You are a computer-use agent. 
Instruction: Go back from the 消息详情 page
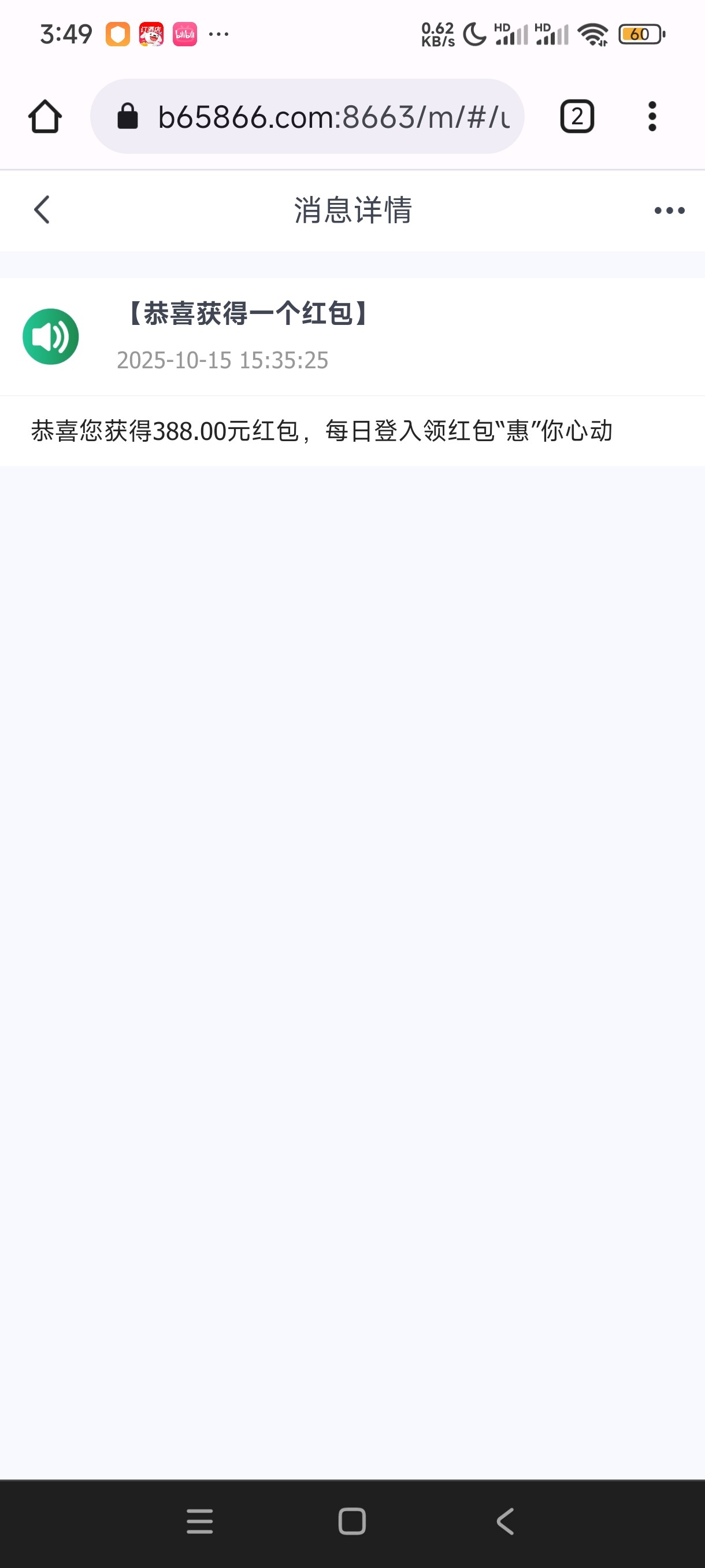(x=42, y=210)
